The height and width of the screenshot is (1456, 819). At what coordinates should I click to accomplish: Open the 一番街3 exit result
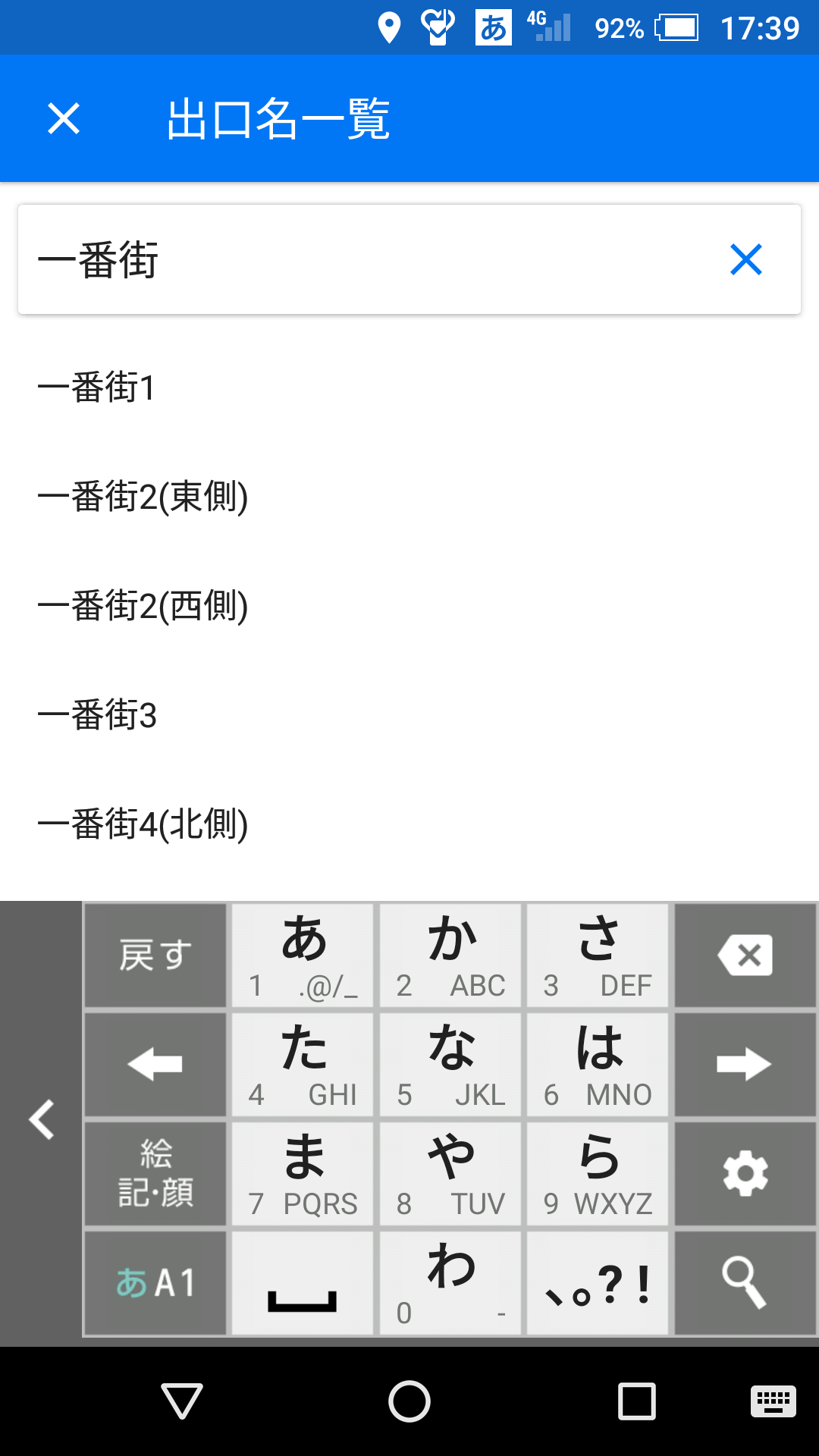pos(409,715)
